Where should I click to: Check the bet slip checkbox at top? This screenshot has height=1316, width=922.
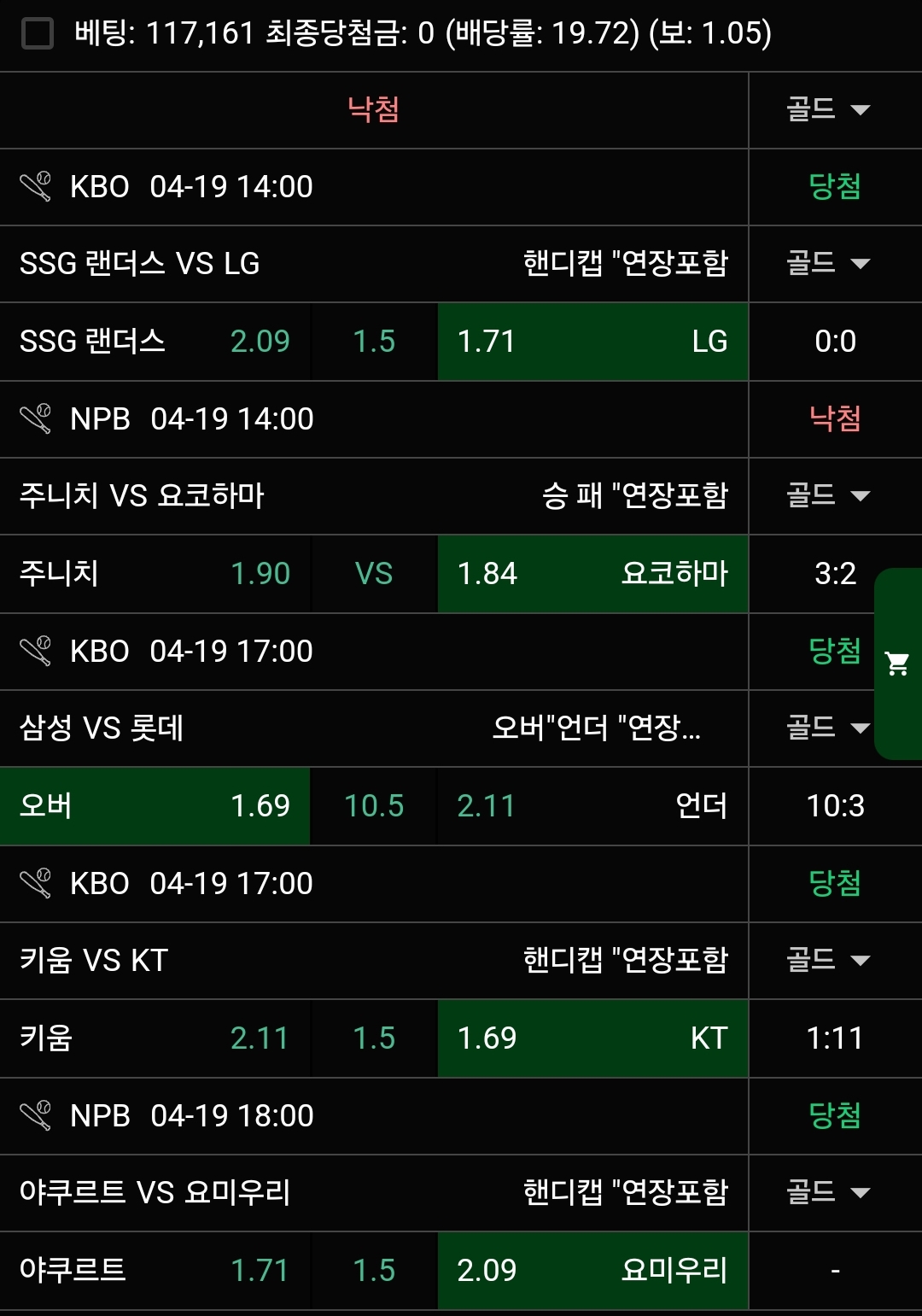pyautogui.click(x=37, y=34)
